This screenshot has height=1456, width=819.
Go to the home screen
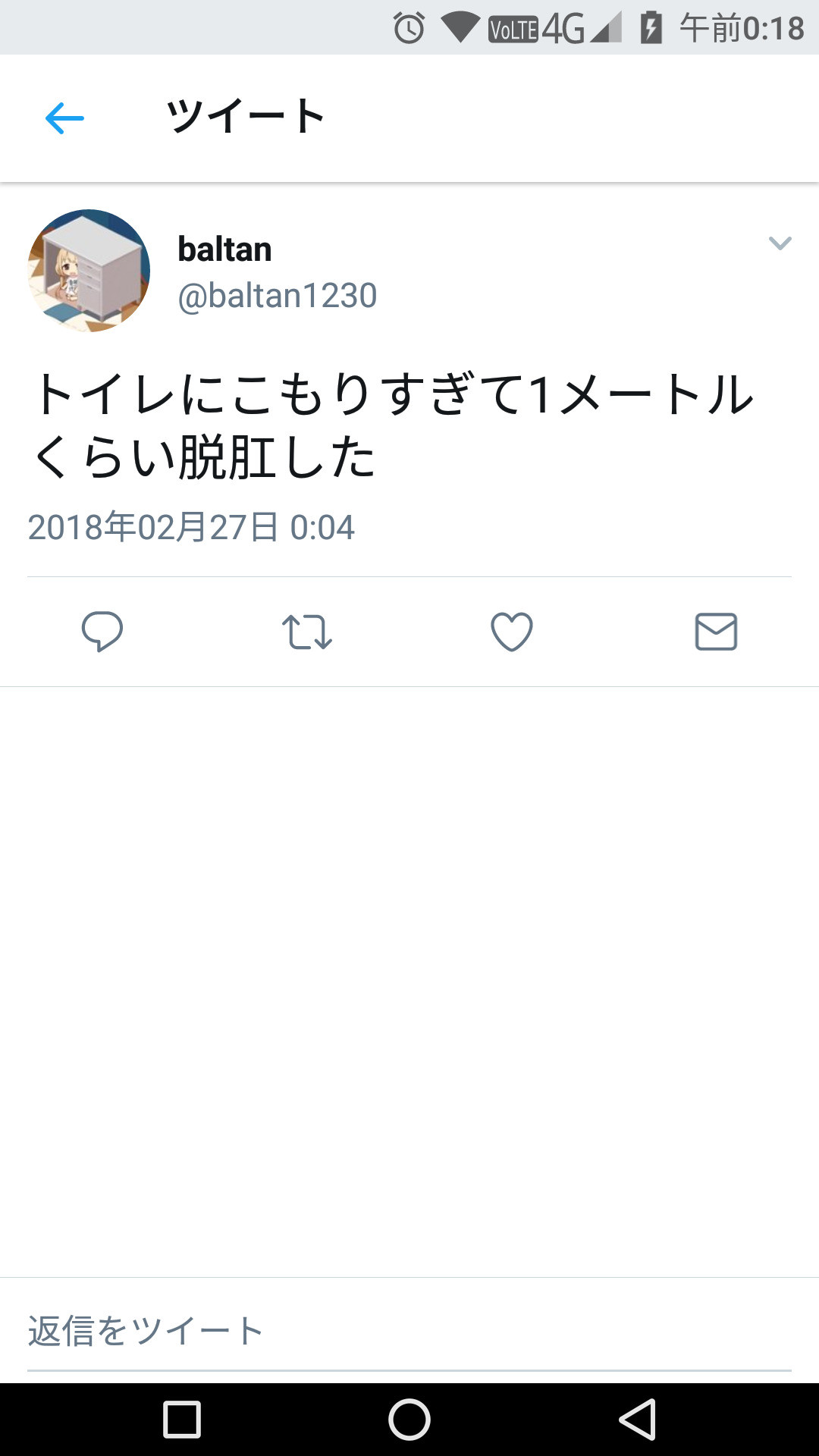(409, 1420)
